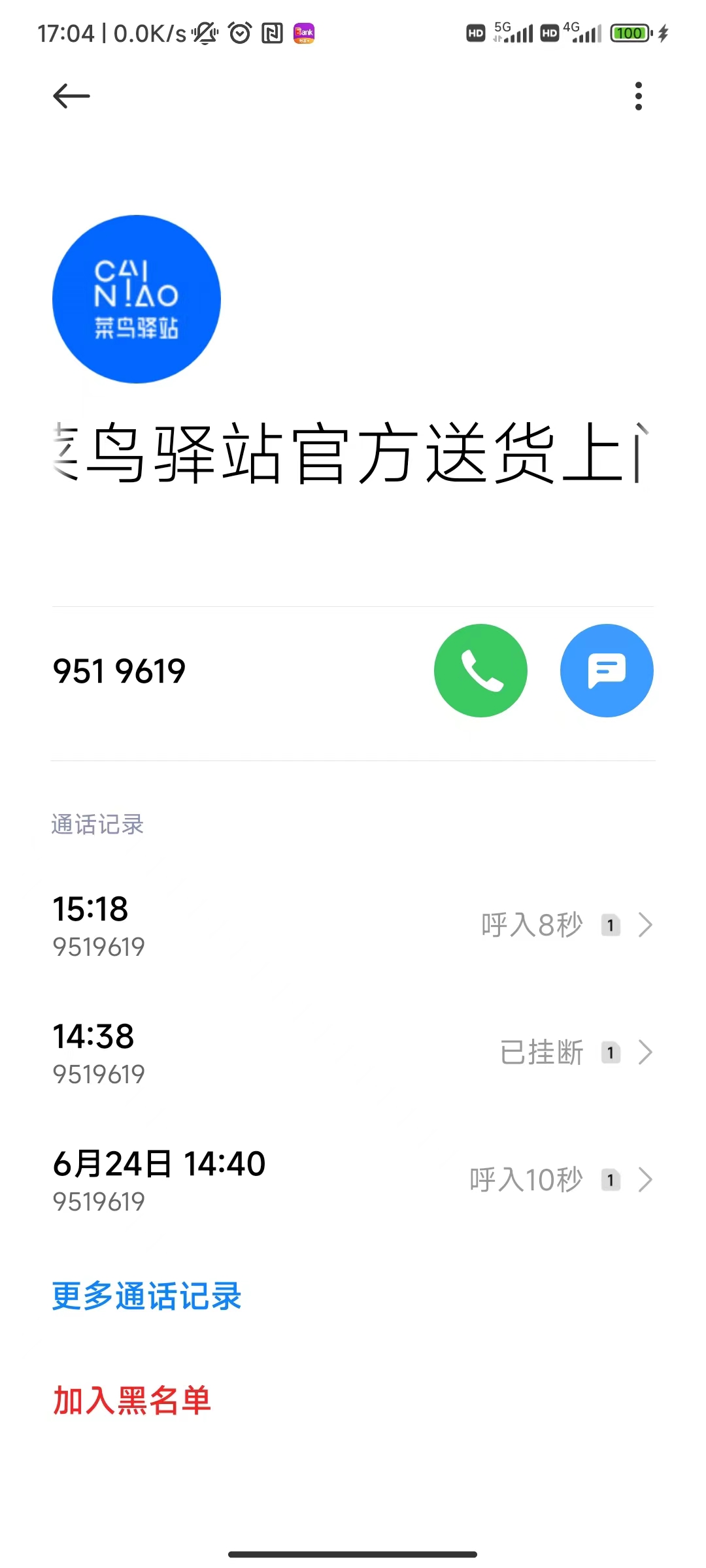Screen dimensions: 706x1568
Task: Go back using the arrow icon
Action: (71, 96)
